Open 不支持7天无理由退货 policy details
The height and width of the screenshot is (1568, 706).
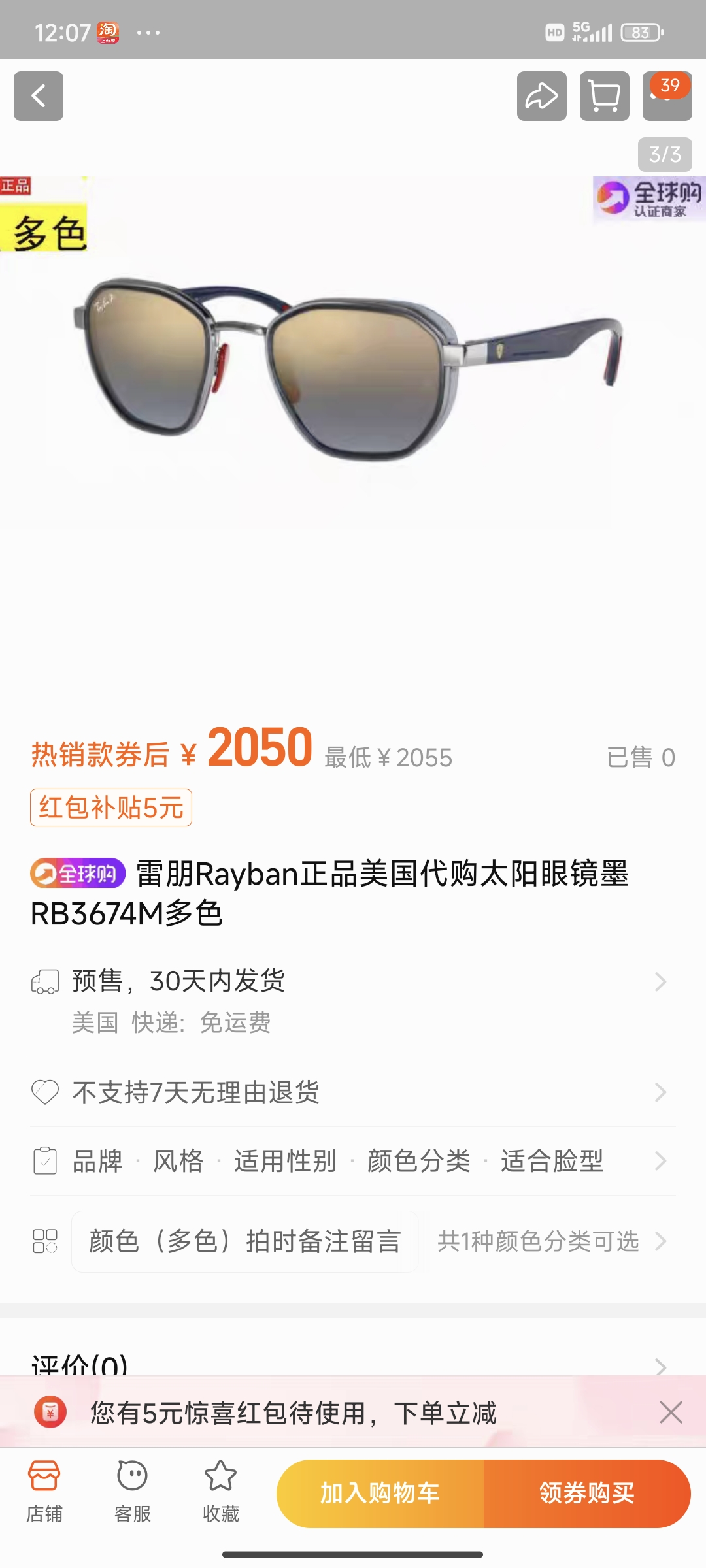[353, 1092]
